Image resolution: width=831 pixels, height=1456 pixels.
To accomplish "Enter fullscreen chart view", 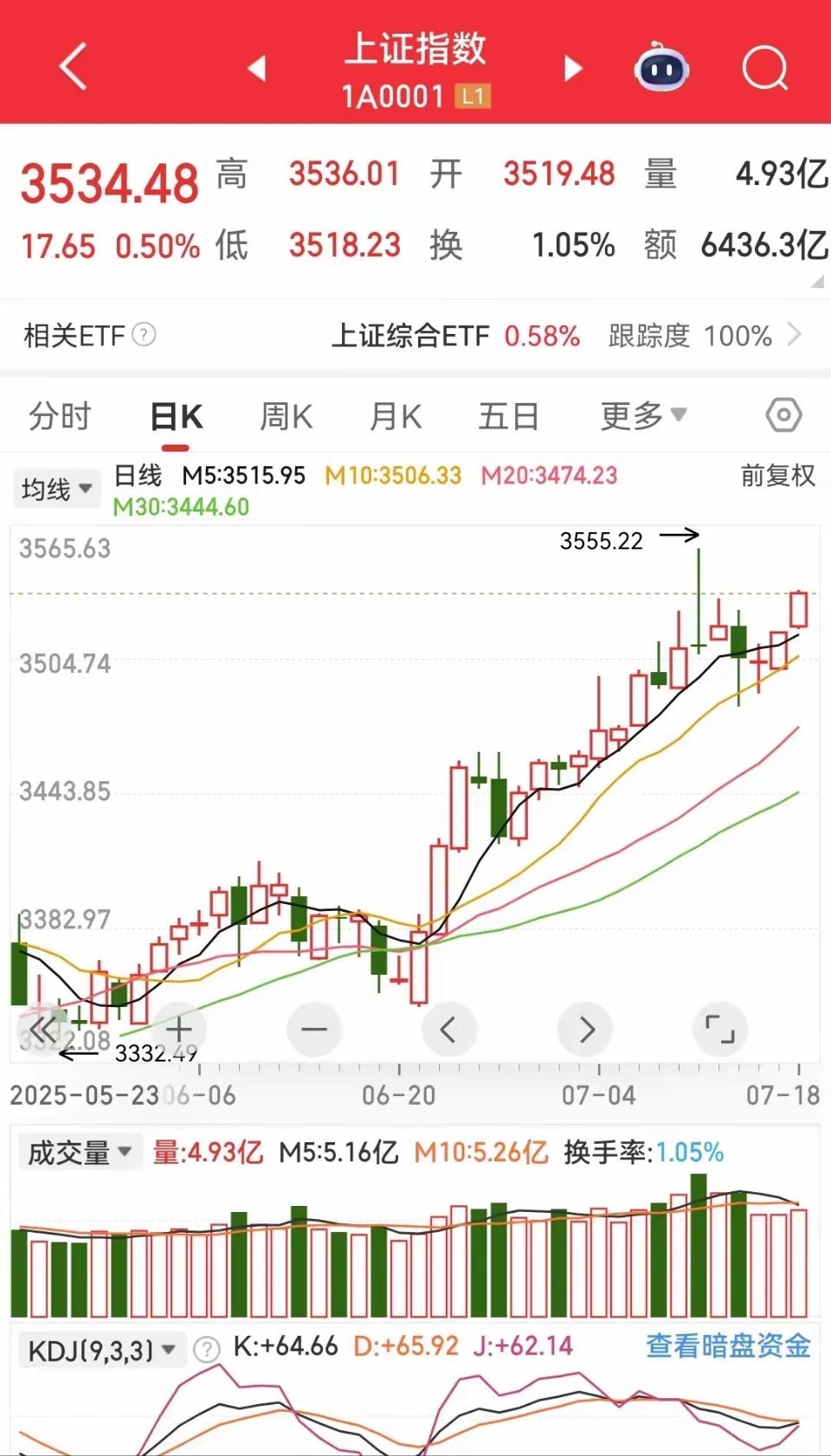I will click(722, 1029).
